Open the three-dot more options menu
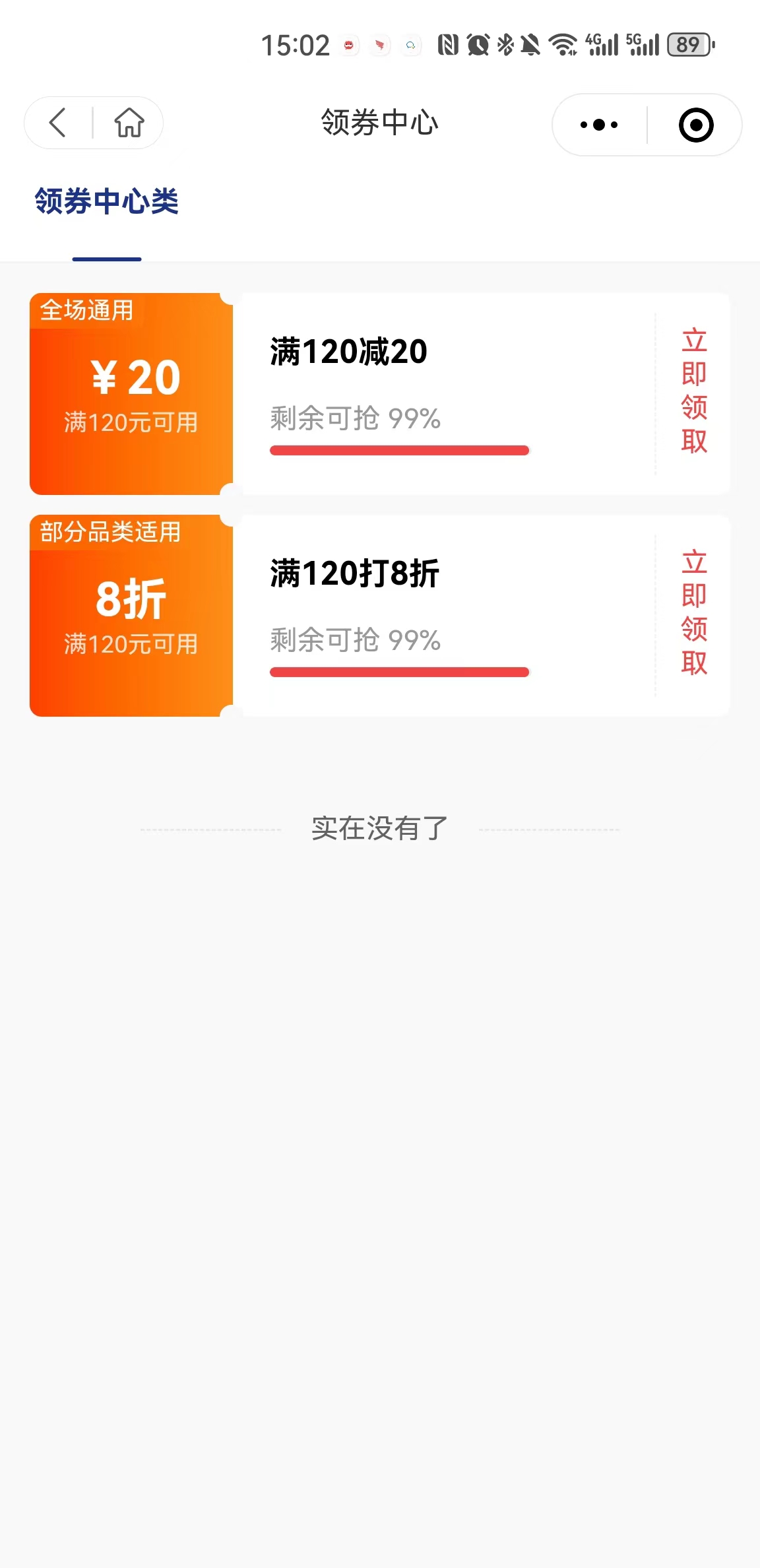 (597, 124)
